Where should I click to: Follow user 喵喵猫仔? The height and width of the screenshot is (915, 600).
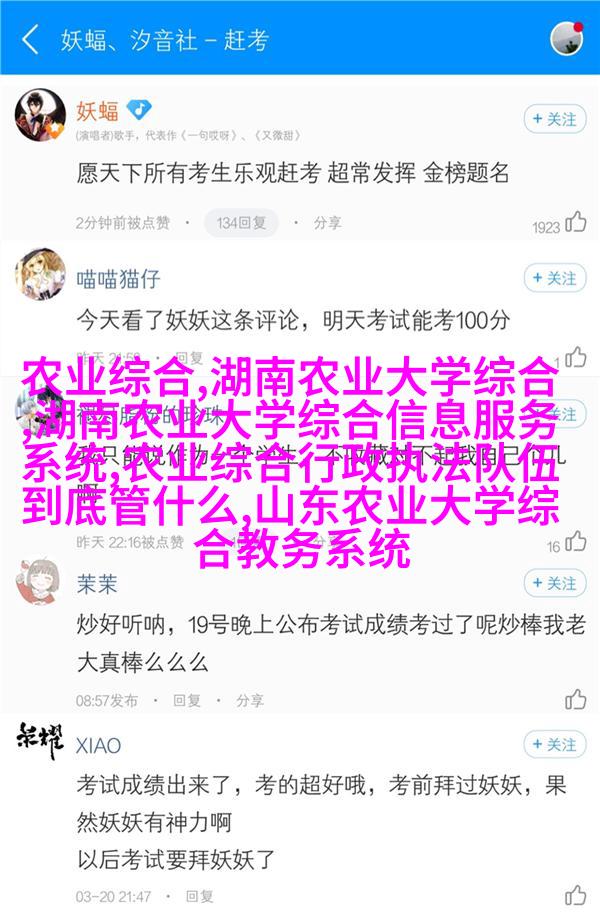point(553,278)
